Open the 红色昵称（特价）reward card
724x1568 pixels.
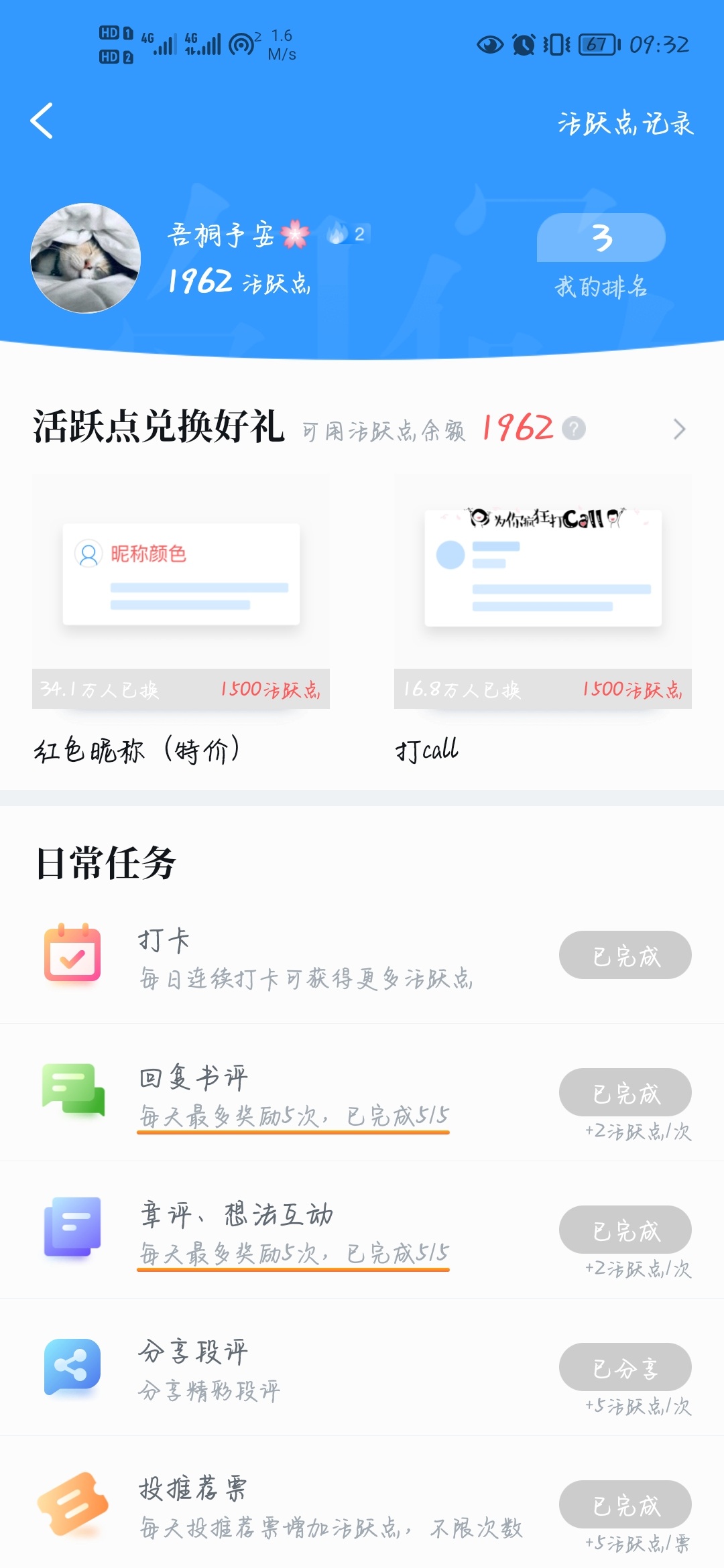pos(181,620)
